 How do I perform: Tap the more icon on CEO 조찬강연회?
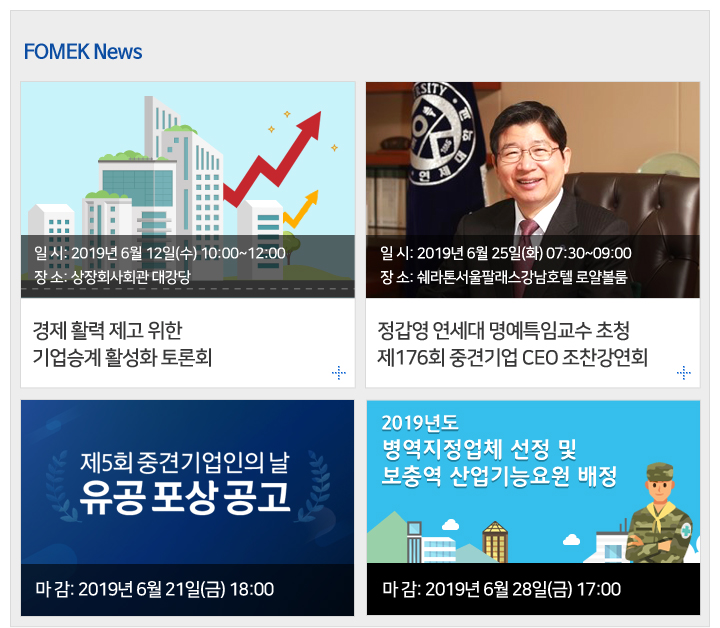point(684,372)
